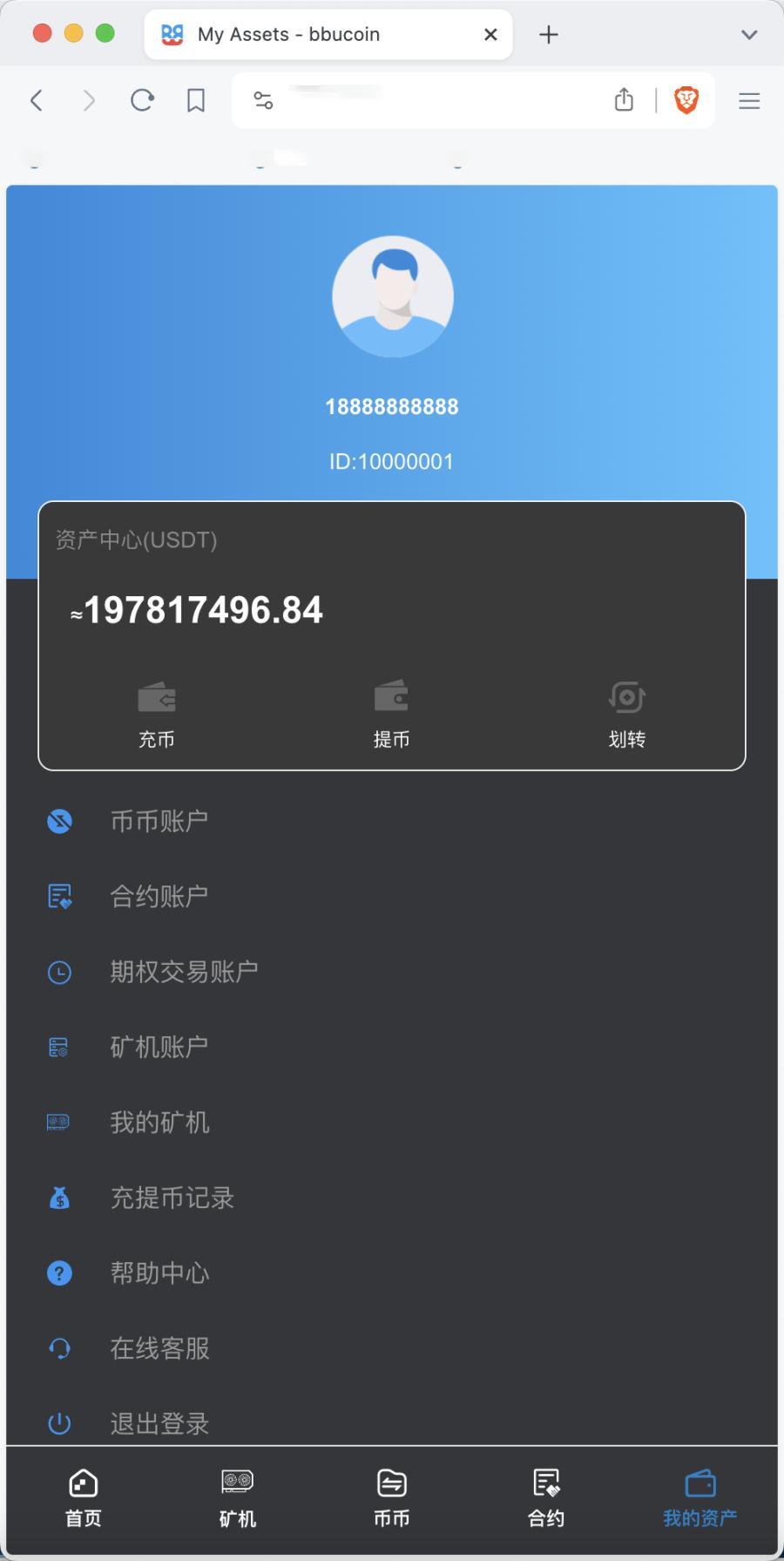Switch to the 币币 trading tab
Image resolution: width=784 pixels, height=1561 pixels.
click(x=391, y=1498)
